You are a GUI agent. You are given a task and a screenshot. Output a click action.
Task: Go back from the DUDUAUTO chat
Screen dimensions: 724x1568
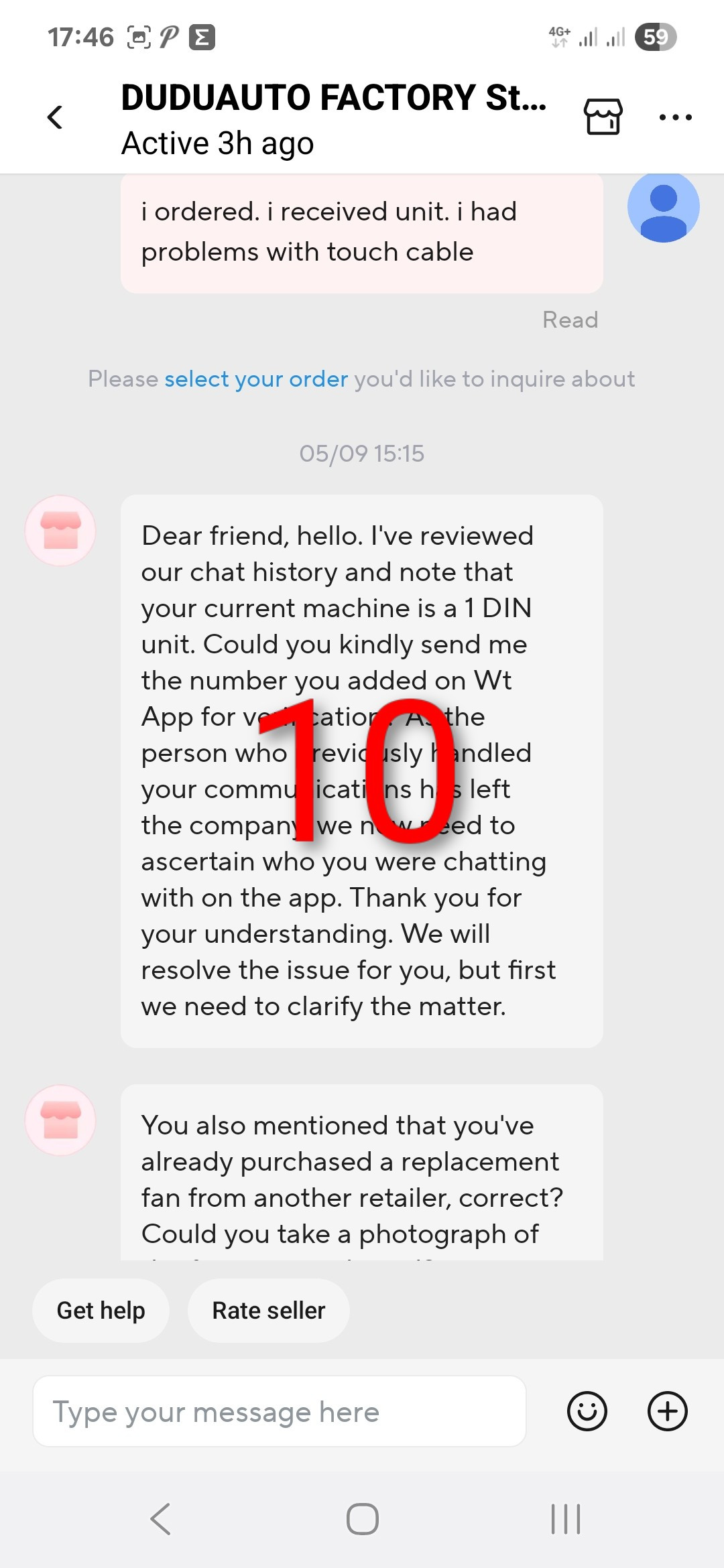(x=55, y=117)
